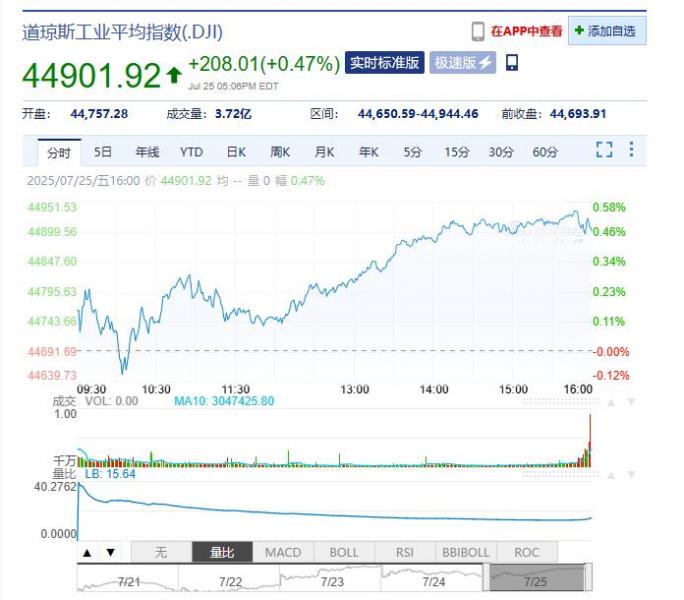Switch to the 60分 interval chart

[545, 152]
